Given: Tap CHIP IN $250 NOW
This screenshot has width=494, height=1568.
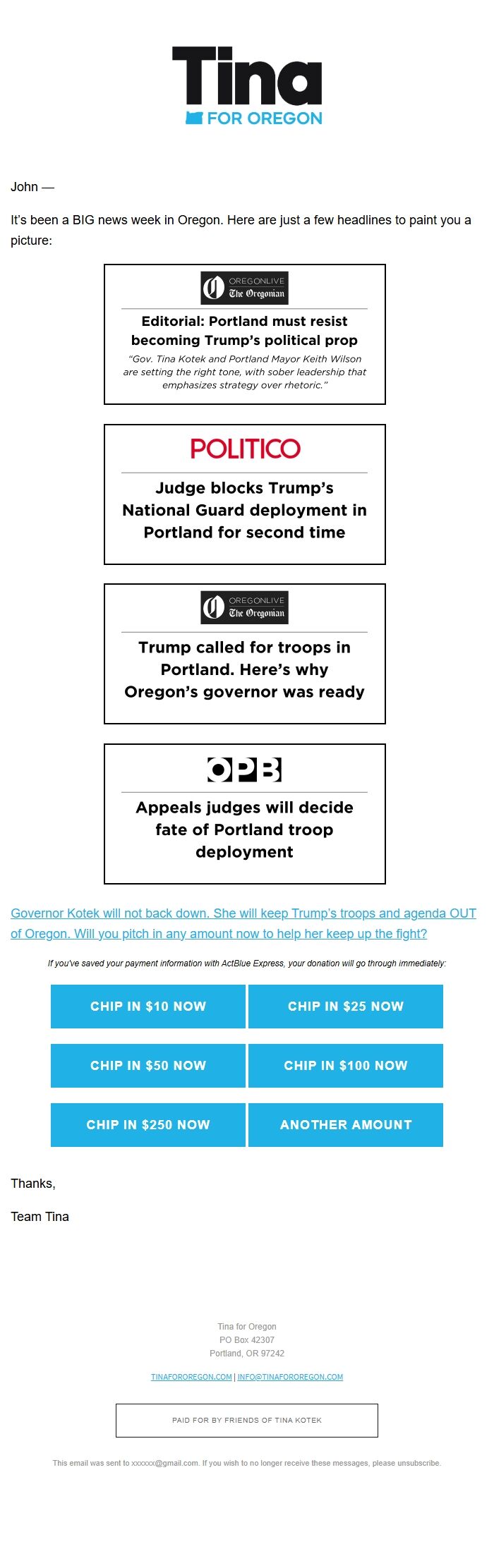Looking at the screenshot, I should (148, 1125).
